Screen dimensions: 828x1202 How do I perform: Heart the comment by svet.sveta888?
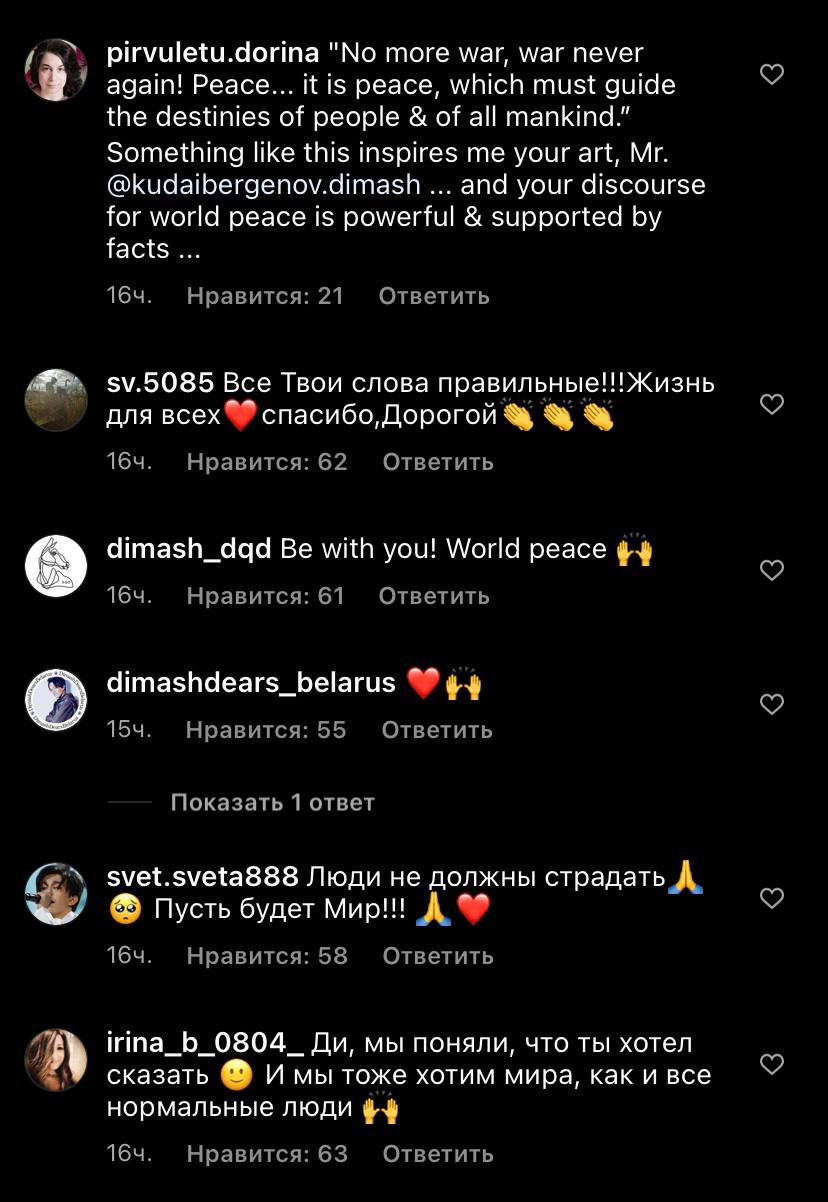click(772, 898)
